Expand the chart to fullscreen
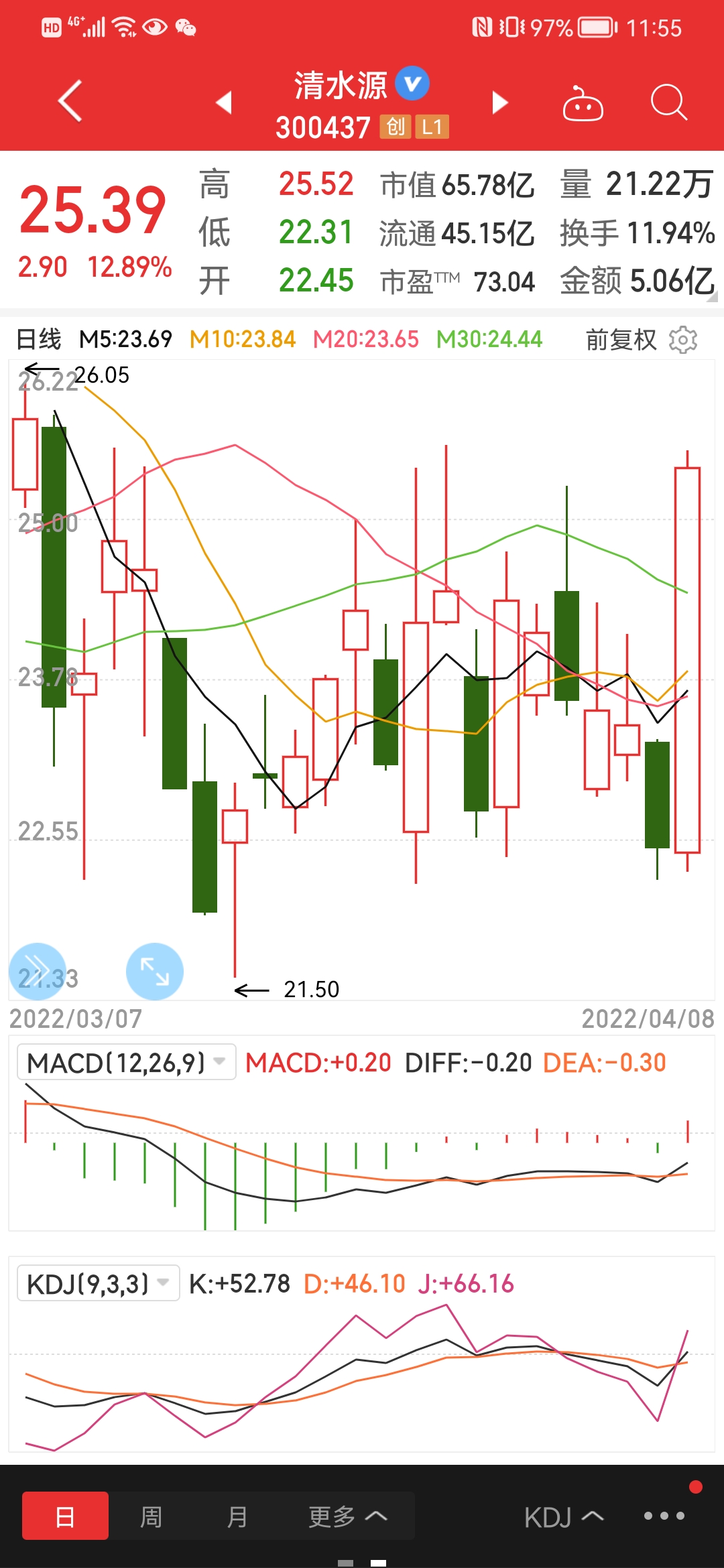 155,972
